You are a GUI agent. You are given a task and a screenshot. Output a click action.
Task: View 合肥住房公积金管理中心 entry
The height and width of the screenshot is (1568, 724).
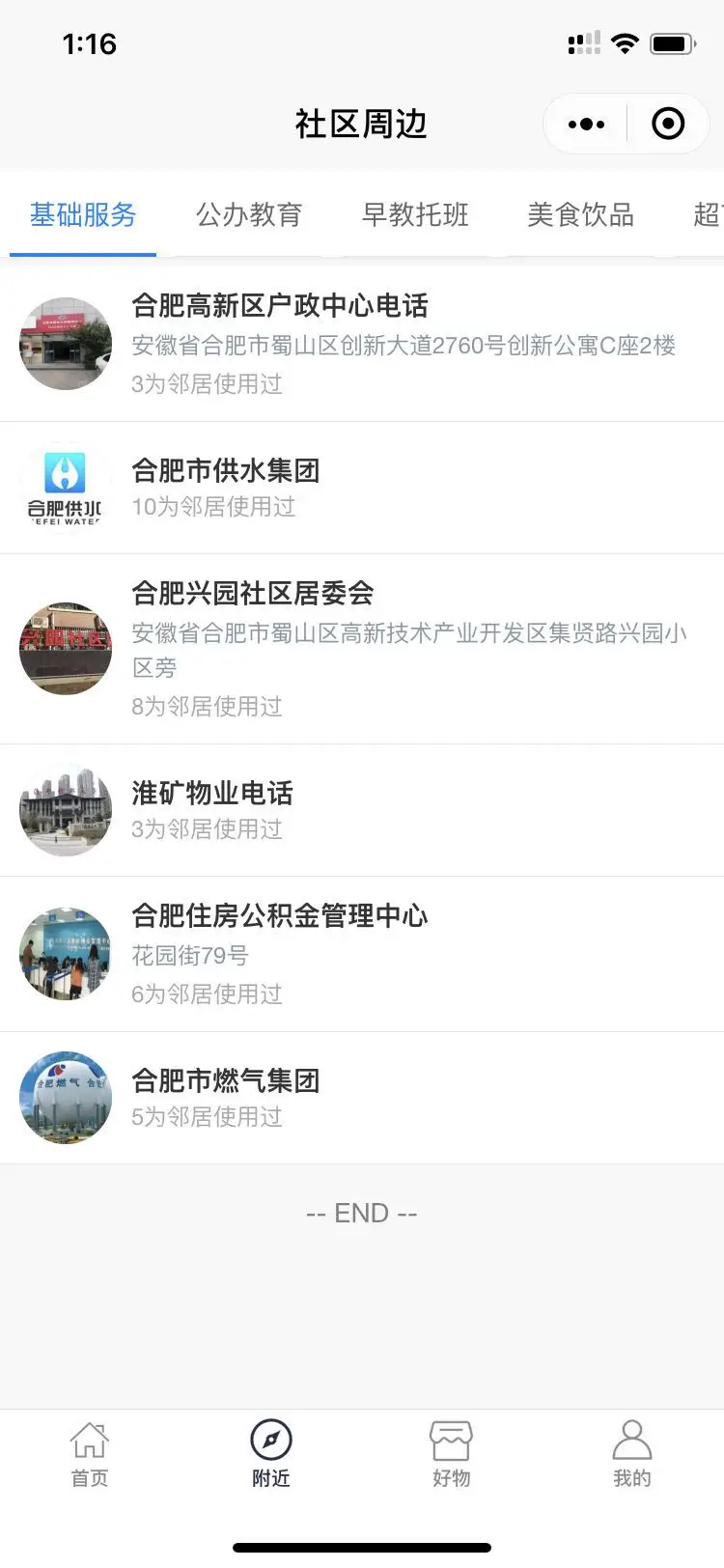pos(362,954)
